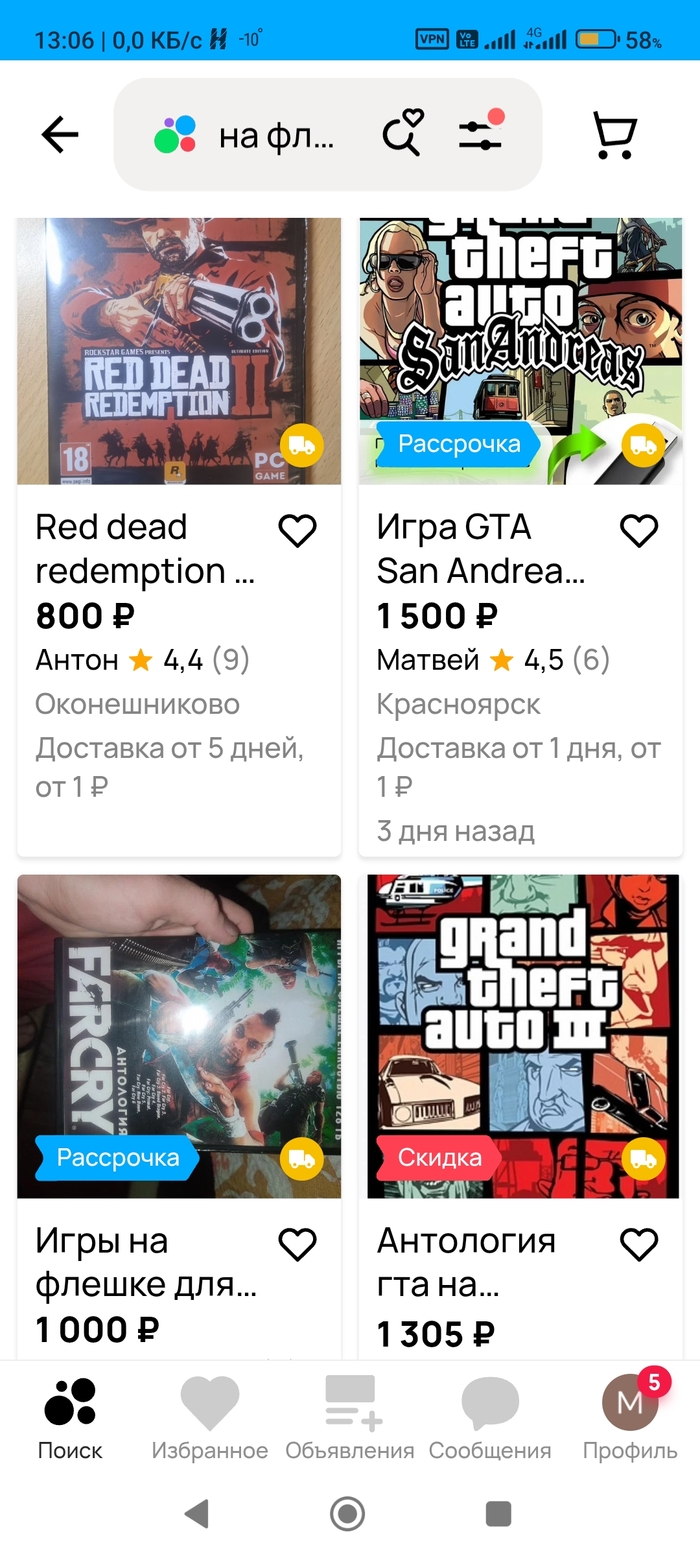Like the Игры на флешке listing

pos(297,1245)
